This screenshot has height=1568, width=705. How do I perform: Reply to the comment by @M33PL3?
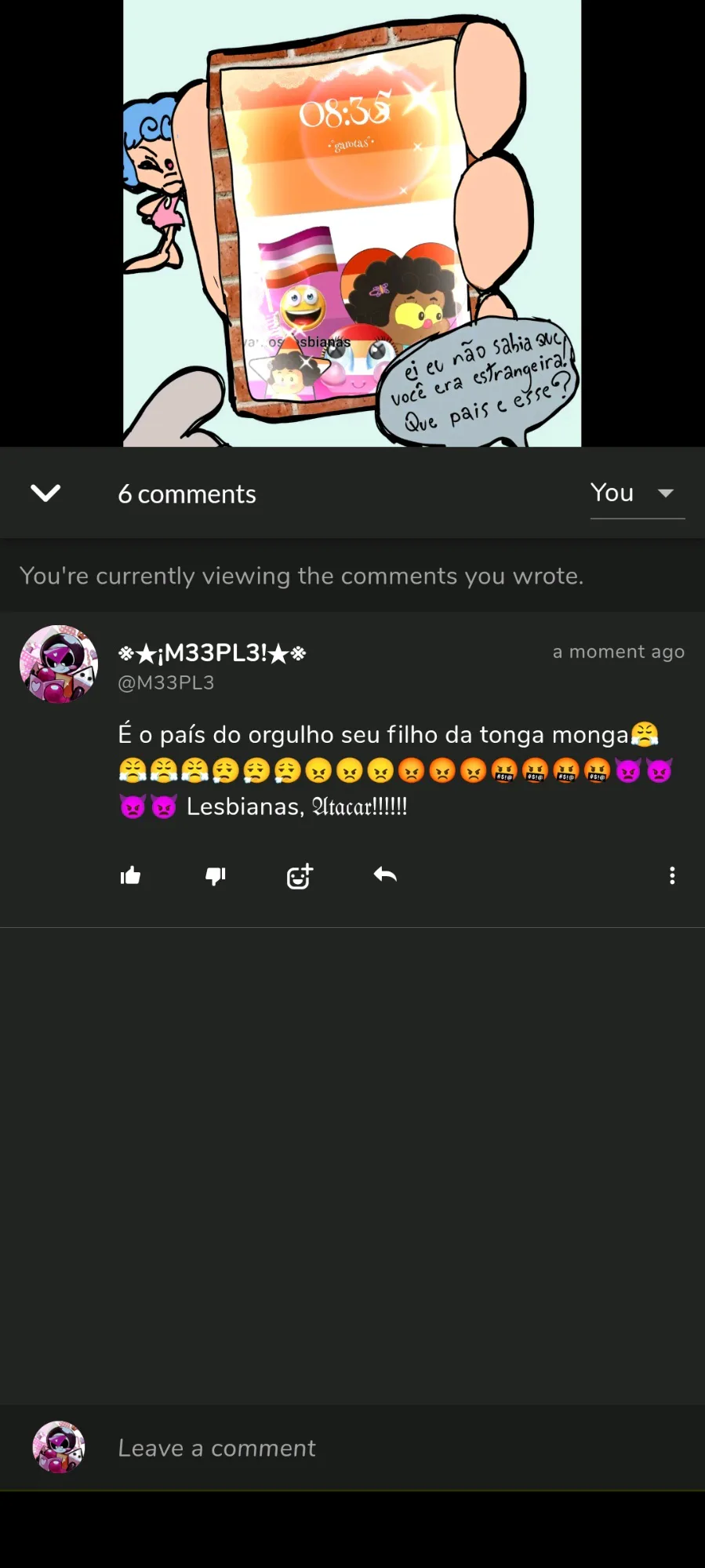(385, 875)
